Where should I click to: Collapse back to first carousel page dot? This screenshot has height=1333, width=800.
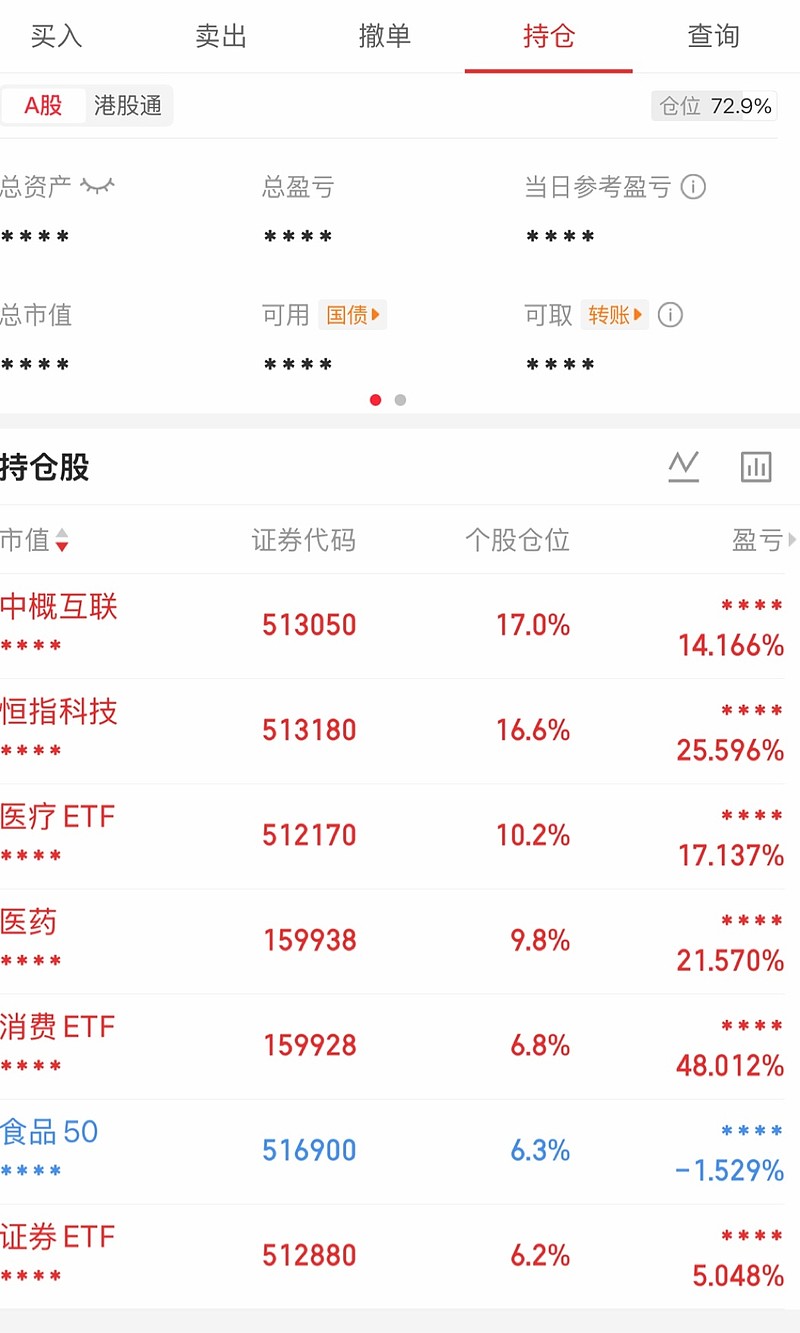375,399
